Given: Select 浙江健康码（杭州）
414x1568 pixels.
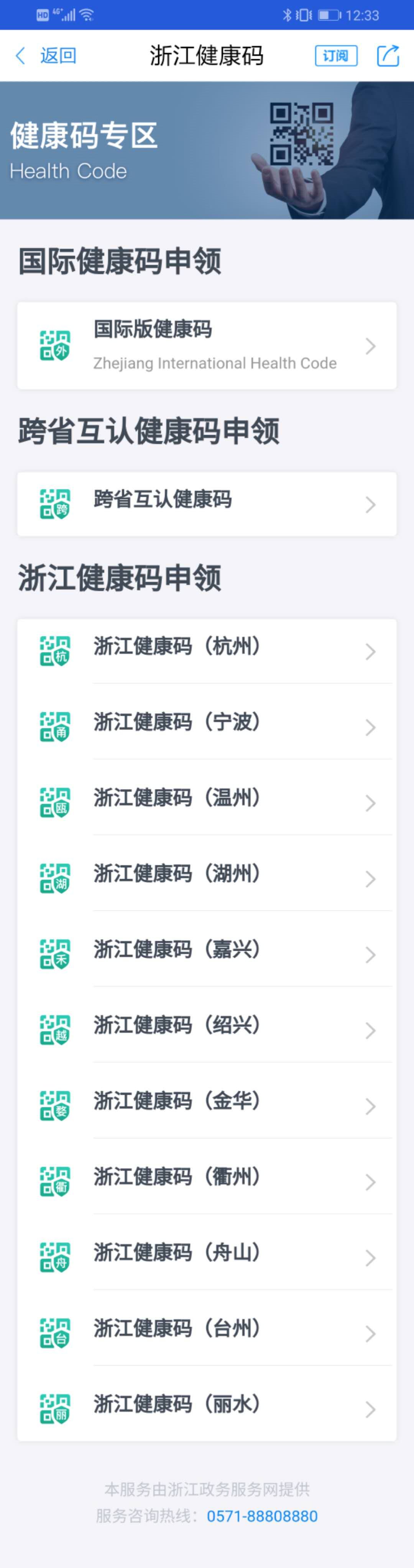Looking at the screenshot, I should click(x=207, y=651).
